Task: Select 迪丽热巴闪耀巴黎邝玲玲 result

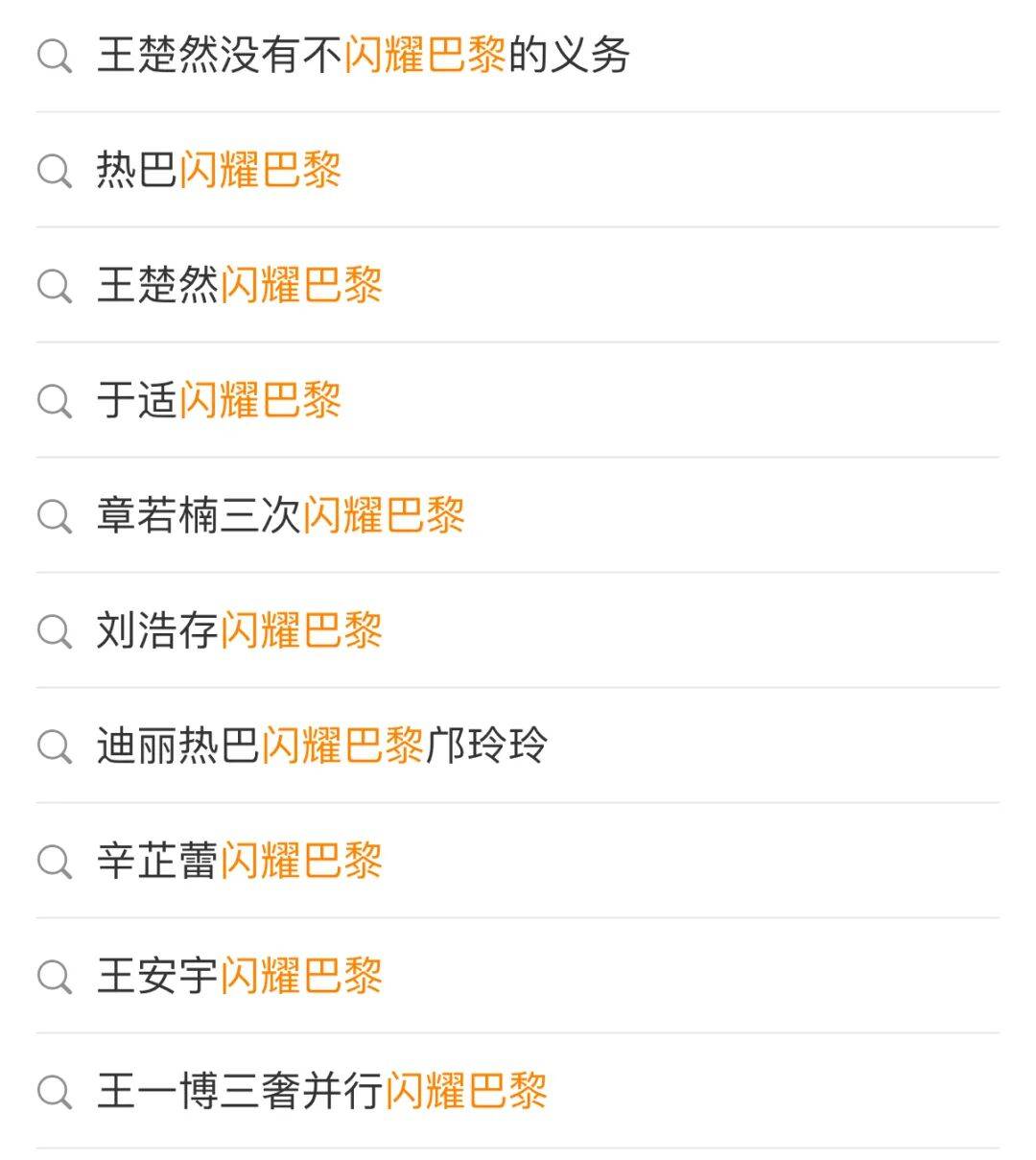Action: 322,746
